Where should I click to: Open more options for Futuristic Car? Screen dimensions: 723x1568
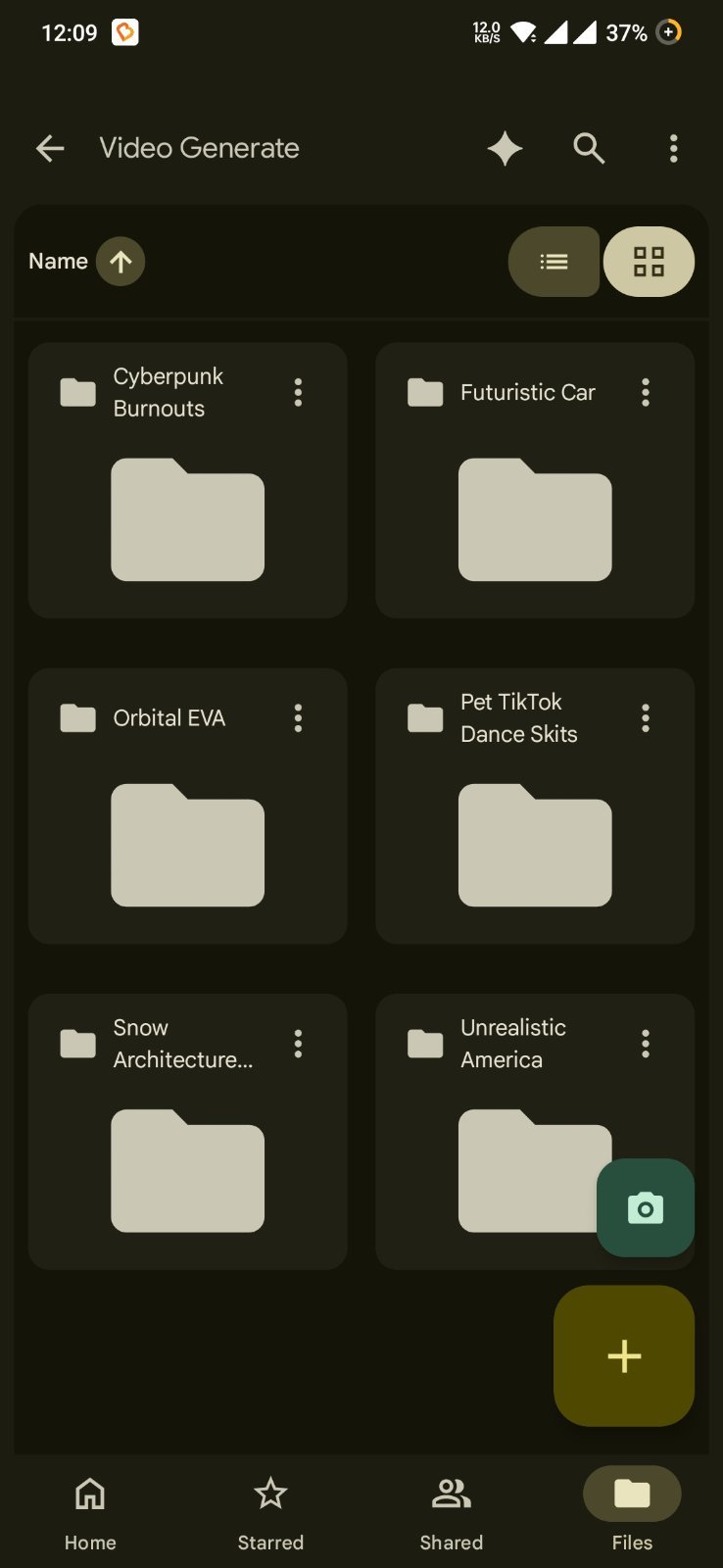tap(646, 392)
